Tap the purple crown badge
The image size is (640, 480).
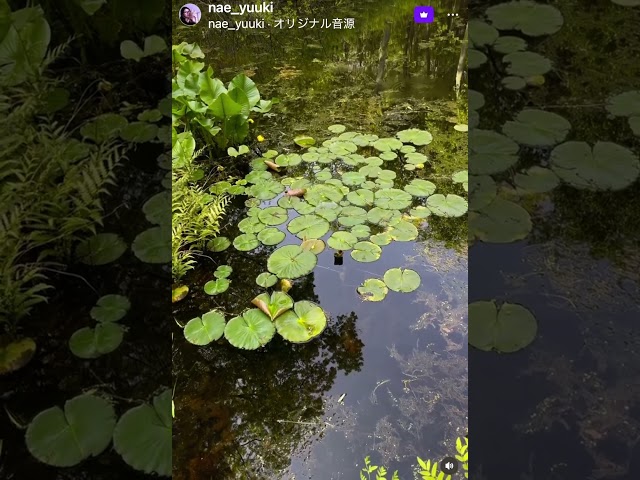point(424,15)
